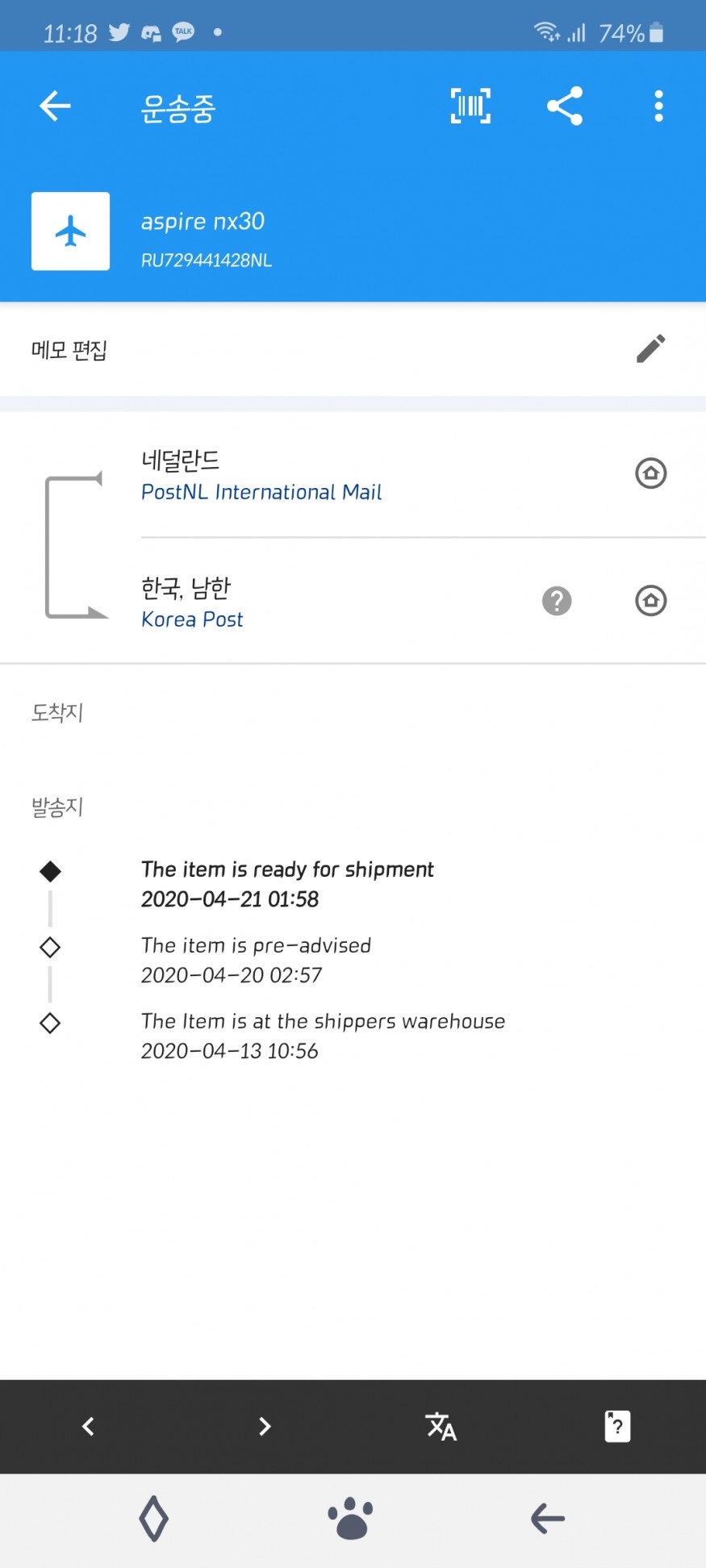
Task: Tap the bottom navigation back arrow
Action: (x=548, y=1519)
